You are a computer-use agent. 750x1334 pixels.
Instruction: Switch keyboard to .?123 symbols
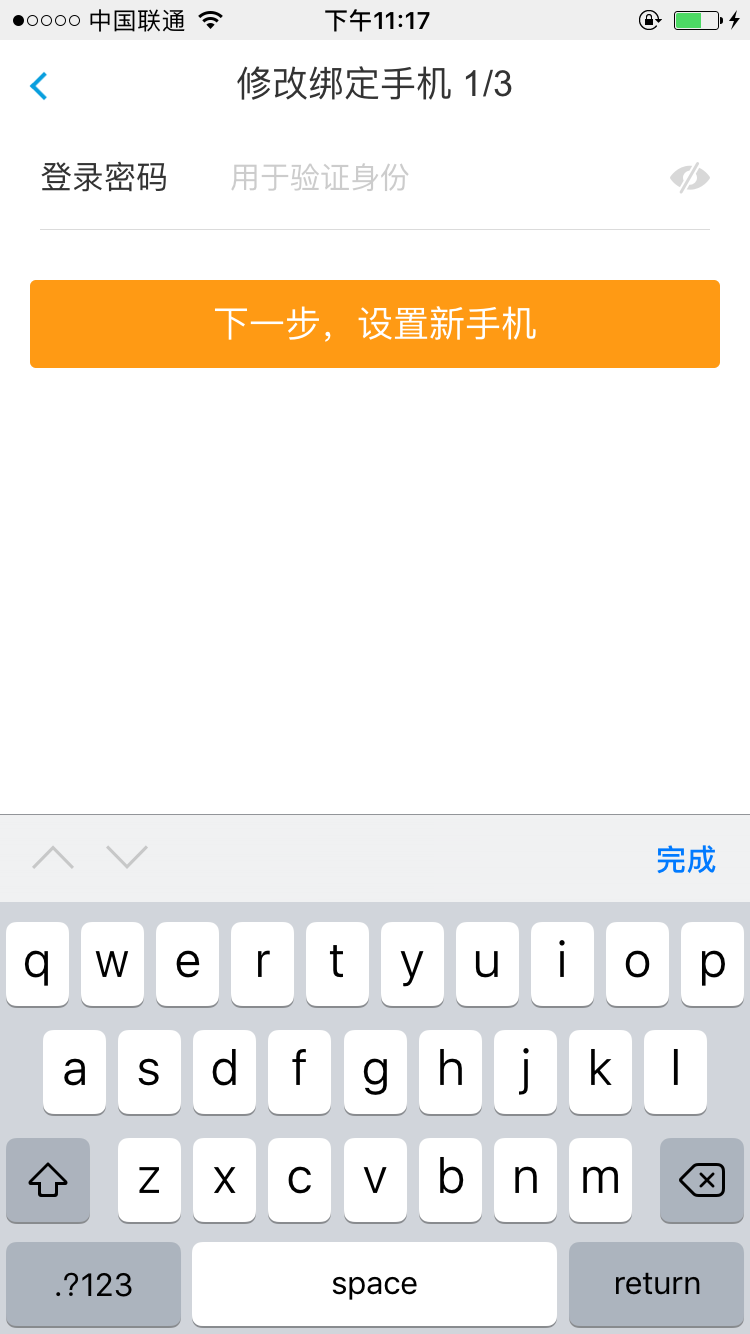coord(94,1284)
